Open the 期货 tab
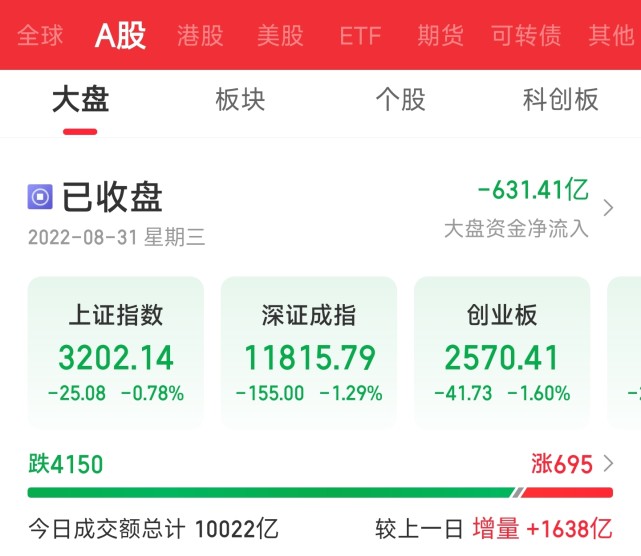Viewport: 641px width, 556px height. point(441,36)
